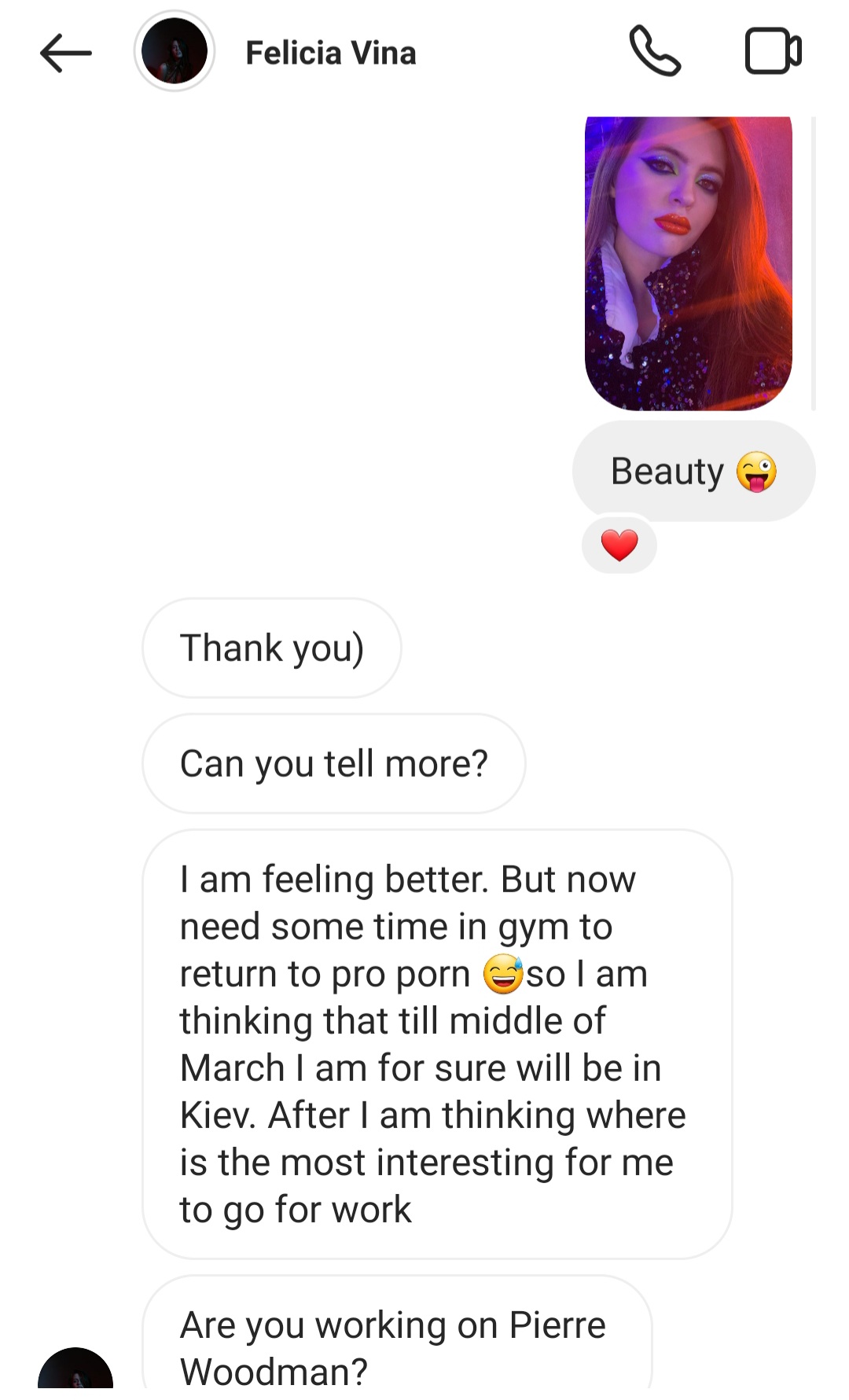Open the shared photo in the chat
Image resolution: width=849 pixels, height=1400 pixels.
point(688,263)
